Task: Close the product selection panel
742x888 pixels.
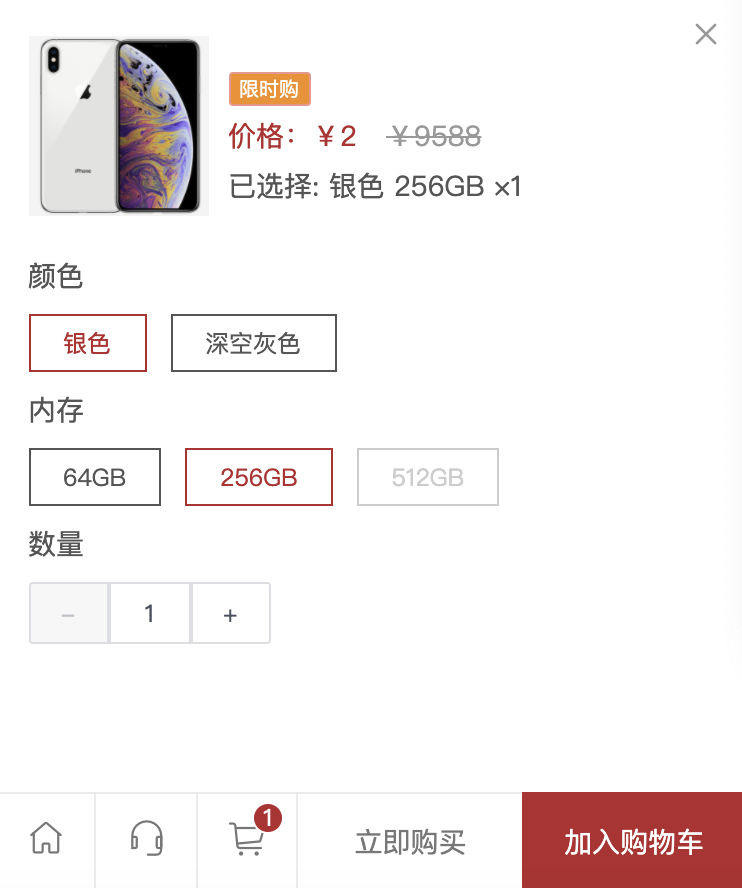Action: (706, 34)
